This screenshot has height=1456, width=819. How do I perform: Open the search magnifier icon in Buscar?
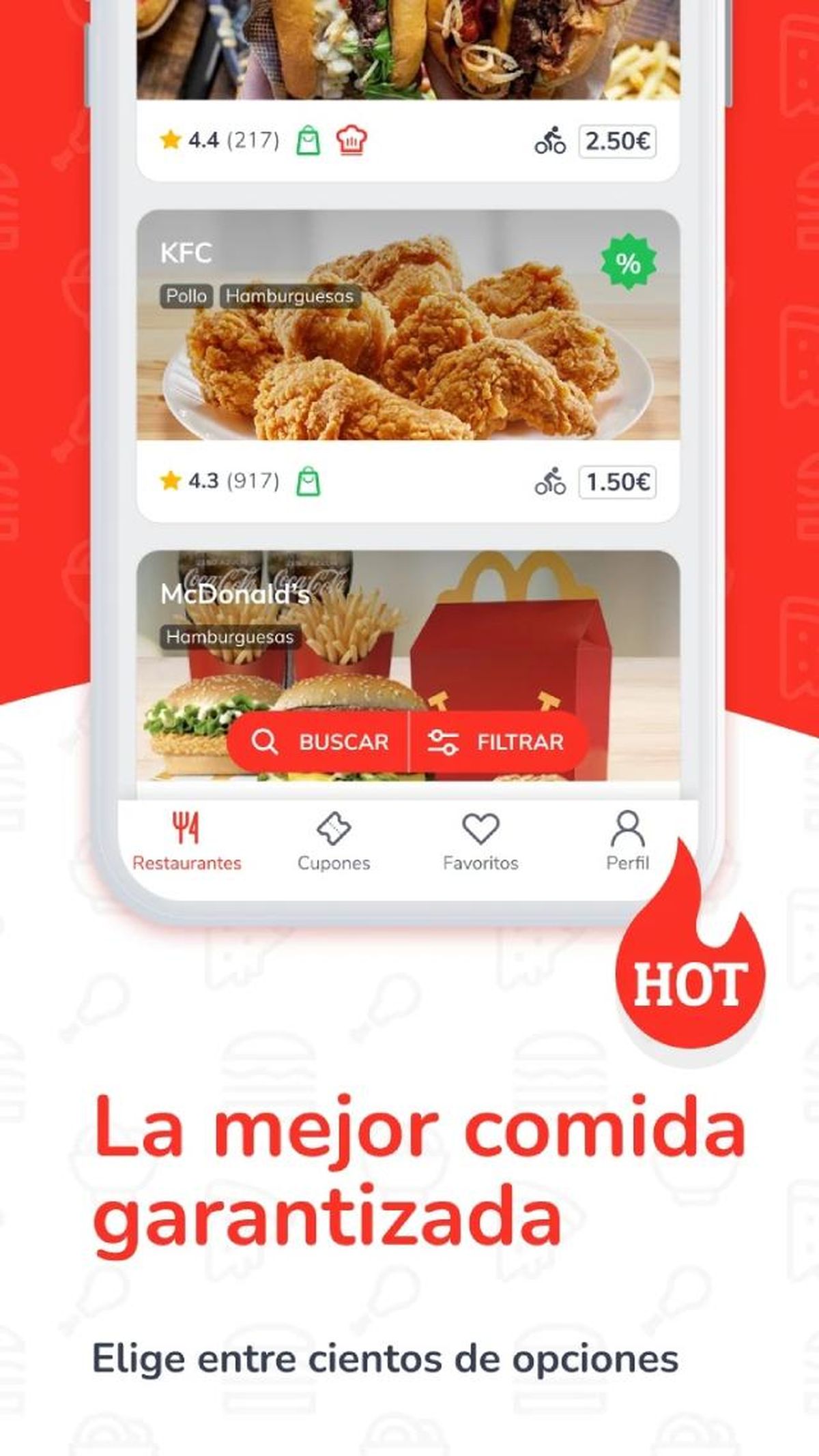point(266,742)
